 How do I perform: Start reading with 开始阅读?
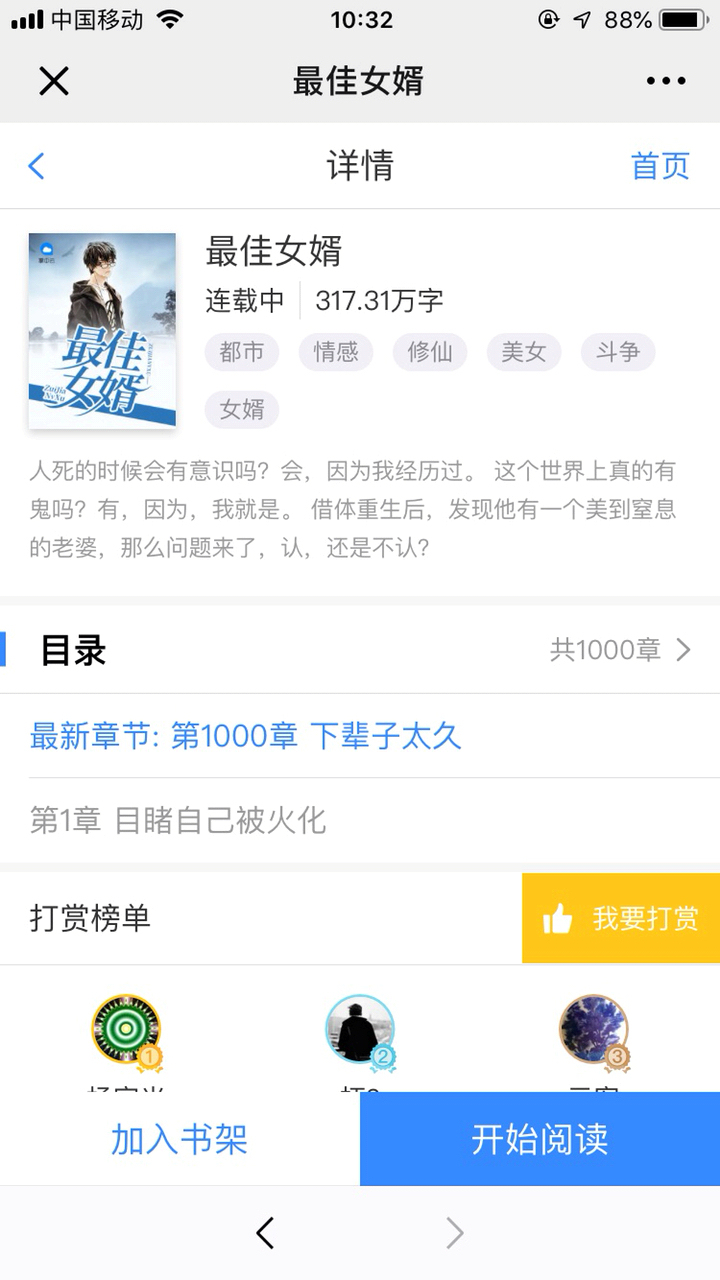coord(540,1139)
